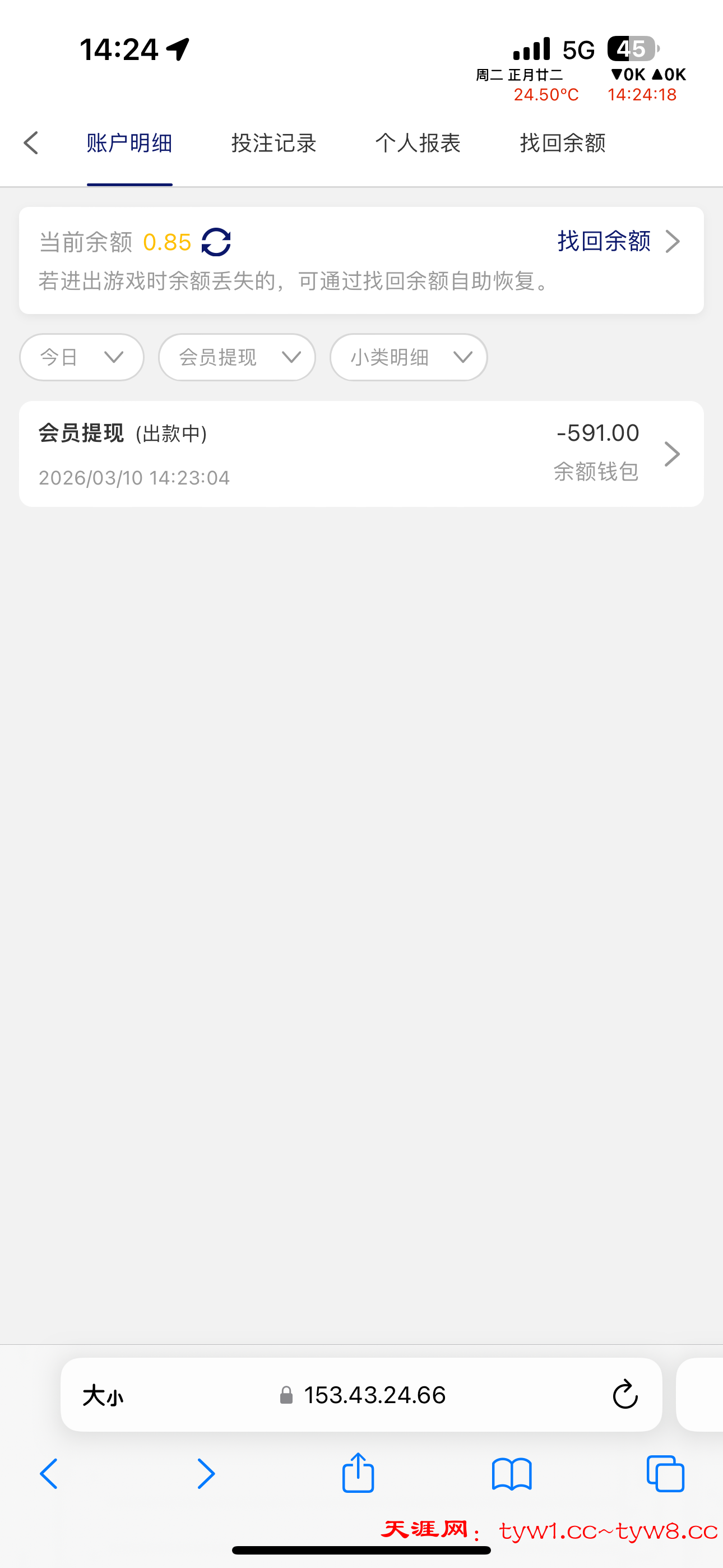Open the 找回余额 link in balance card
This screenshot has width=723, height=1568.
click(617, 242)
